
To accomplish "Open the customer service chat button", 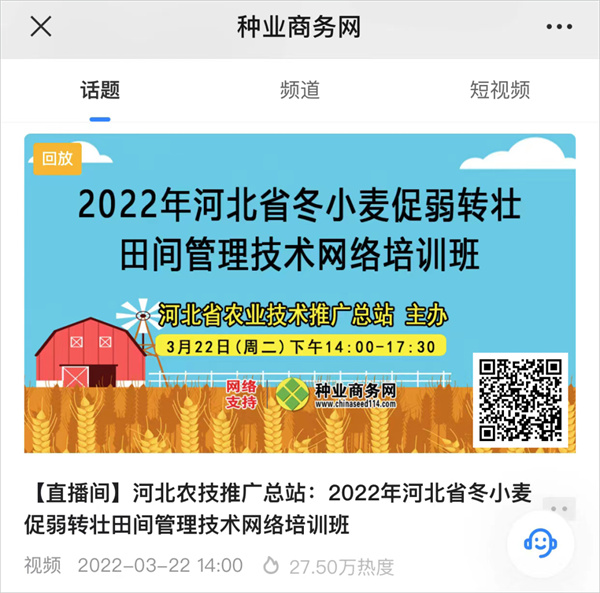I will pyautogui.click(x=540, y=543).
